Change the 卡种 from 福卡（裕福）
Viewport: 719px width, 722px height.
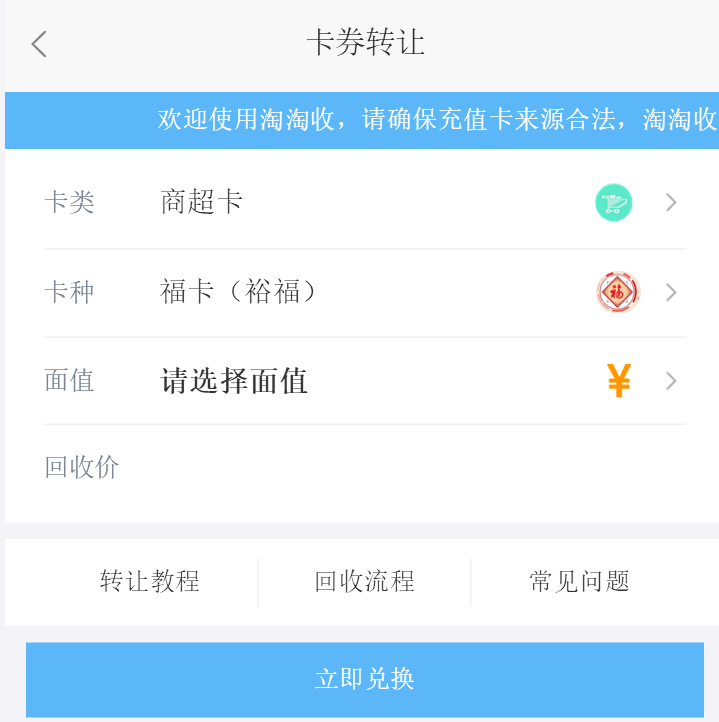[x=364, y=292]
